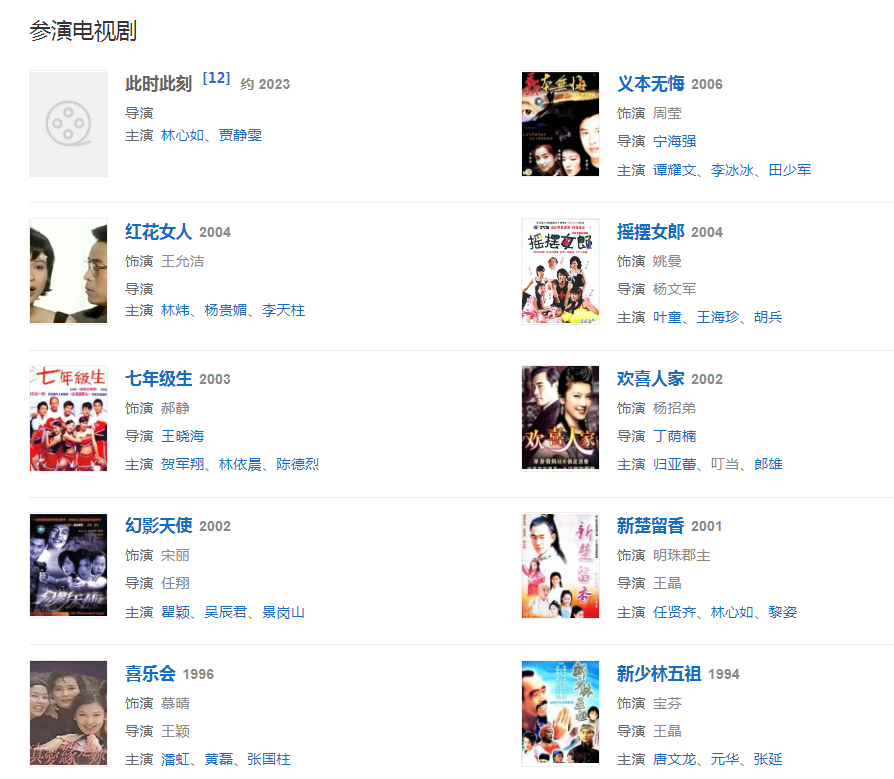Open the 幻影天使 drama link
Image resolution: width=894 pixels, height=779 pixels.
[x=158, y=526]
